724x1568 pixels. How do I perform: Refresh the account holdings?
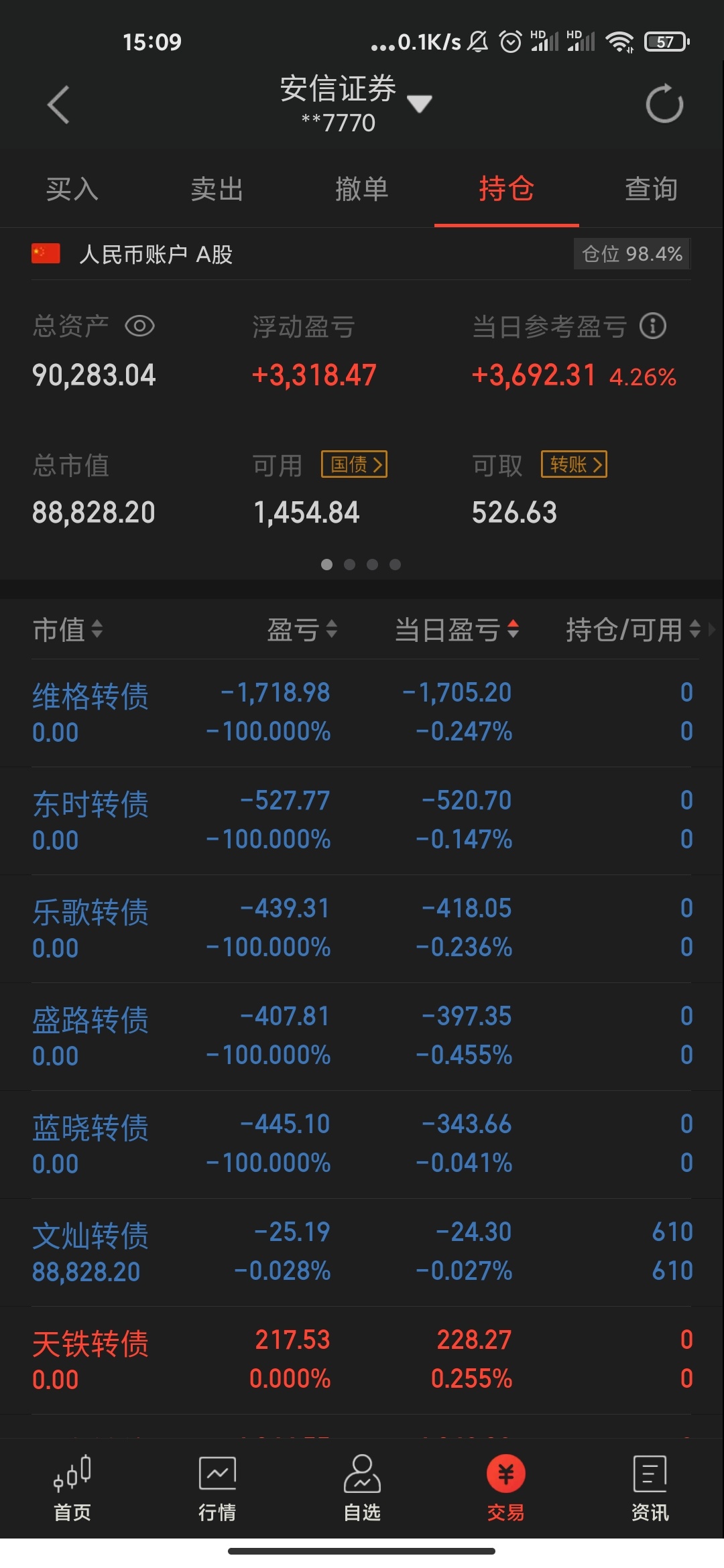click(664, 104)
